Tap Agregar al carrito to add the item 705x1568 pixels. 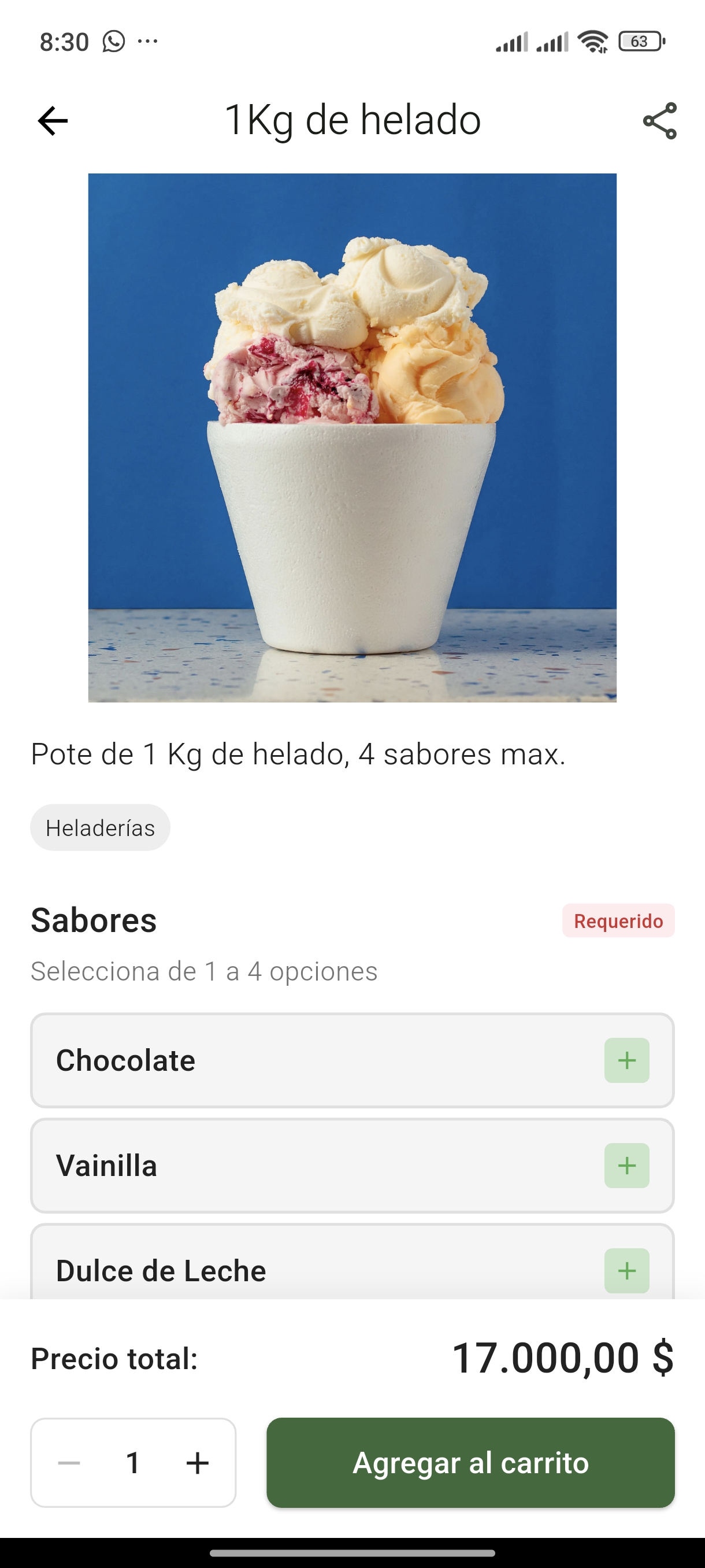[472, 1463]
